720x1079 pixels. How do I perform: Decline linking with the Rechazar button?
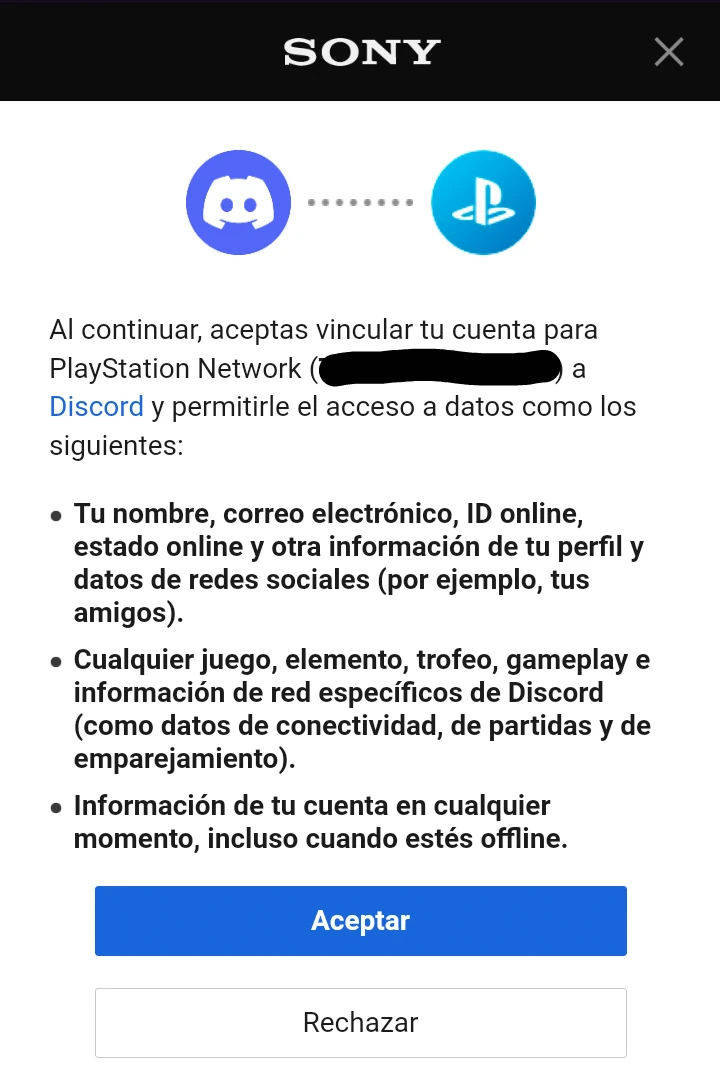click(360, 1022)
